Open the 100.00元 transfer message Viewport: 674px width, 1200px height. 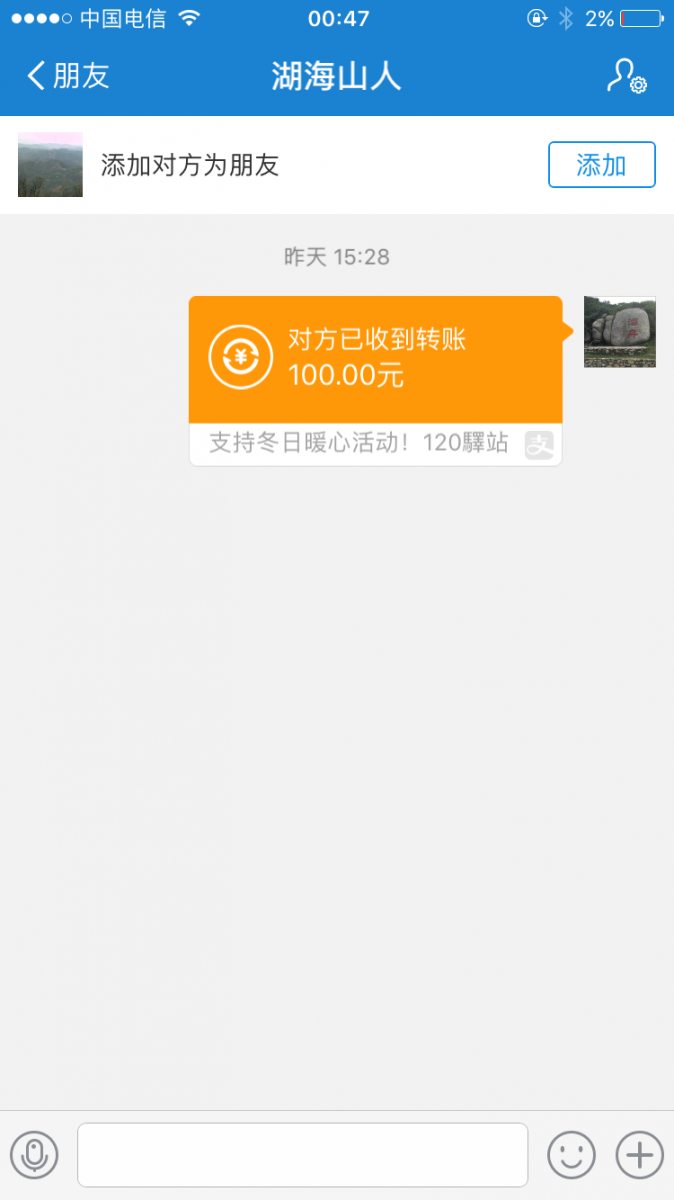point(375,360)
